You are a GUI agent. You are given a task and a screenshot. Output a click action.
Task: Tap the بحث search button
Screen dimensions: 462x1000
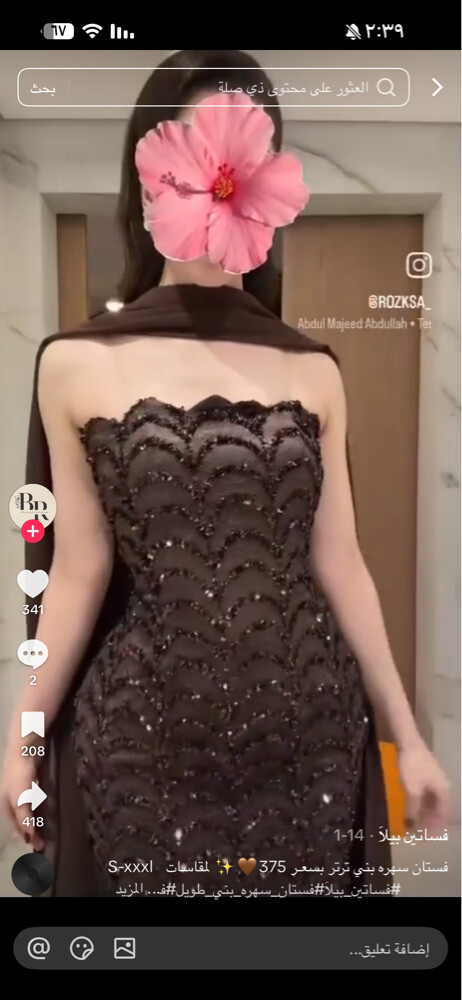[x=43, y=88]
